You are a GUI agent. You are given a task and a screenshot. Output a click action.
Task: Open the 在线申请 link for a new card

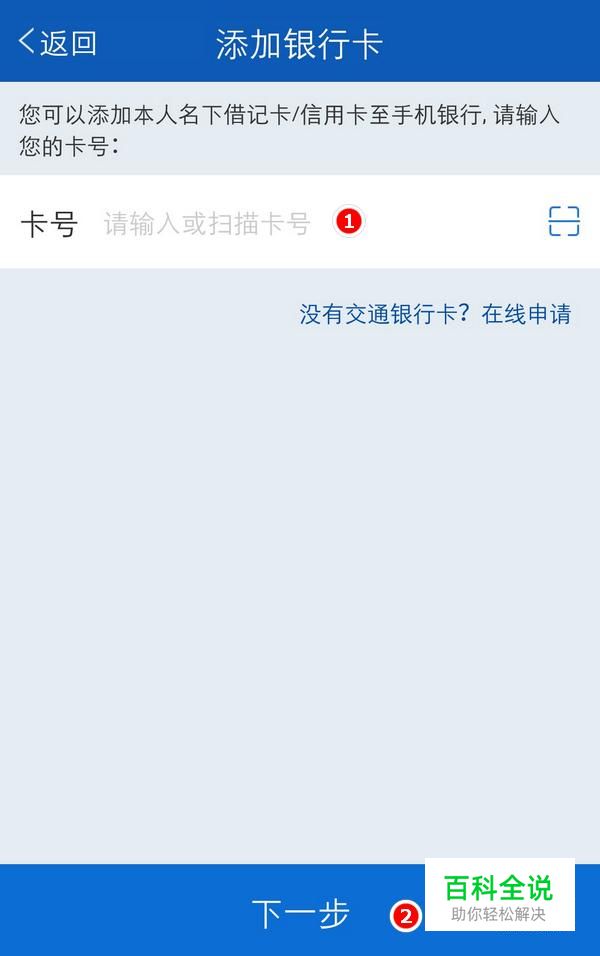pyautogui.click(x=526, y=314)
